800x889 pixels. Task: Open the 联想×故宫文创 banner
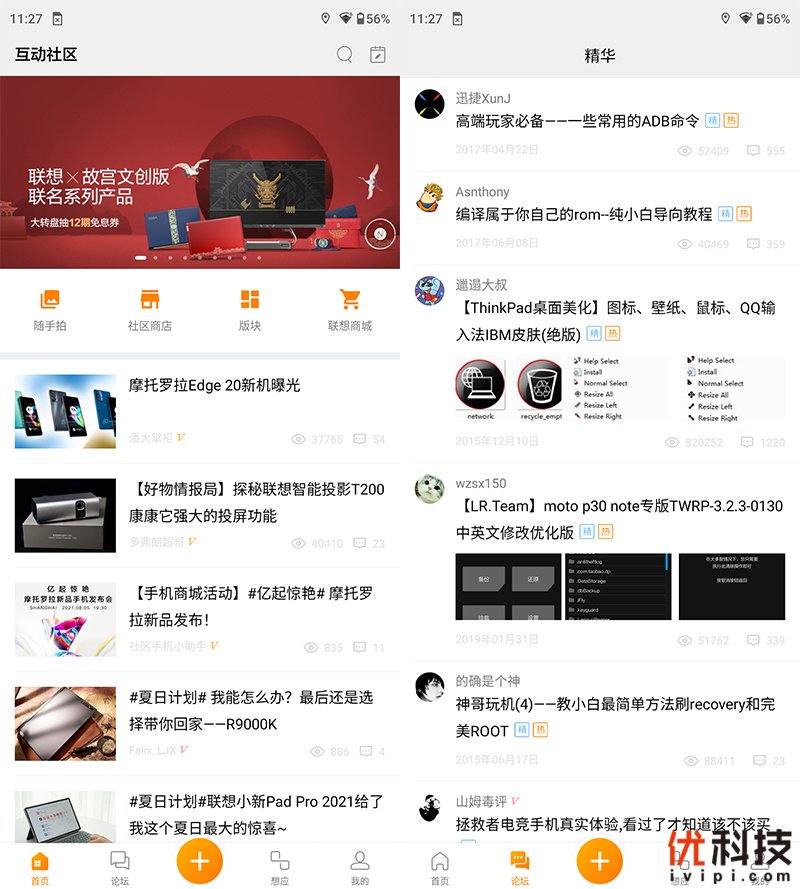(200, 173)
